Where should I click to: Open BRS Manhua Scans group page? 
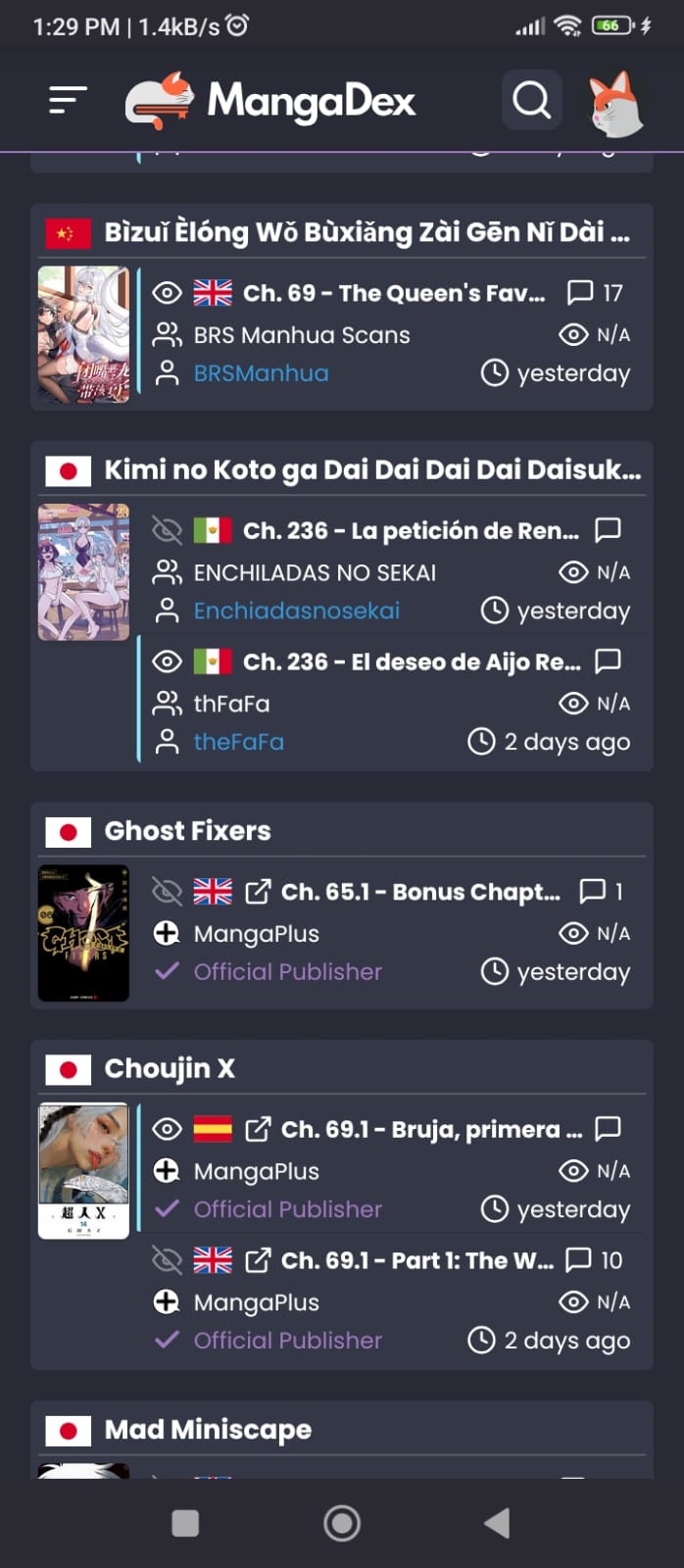click(302, 335)
